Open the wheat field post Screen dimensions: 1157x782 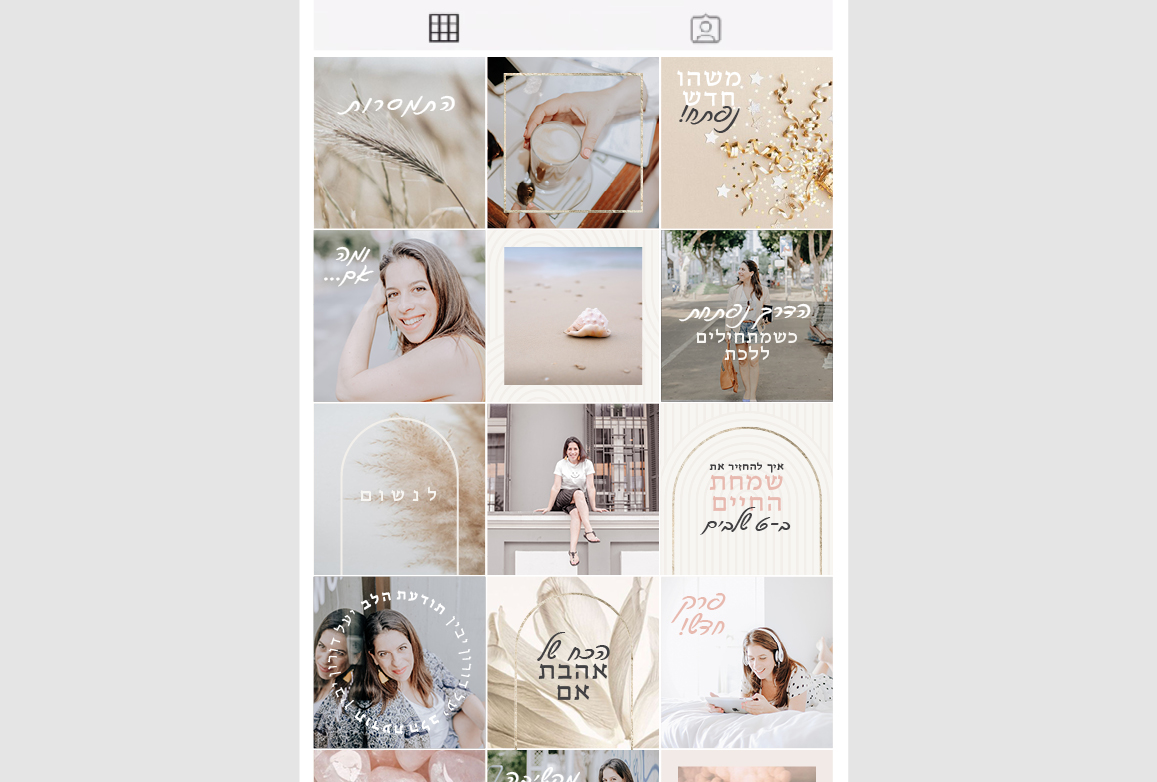click(399, 143)
